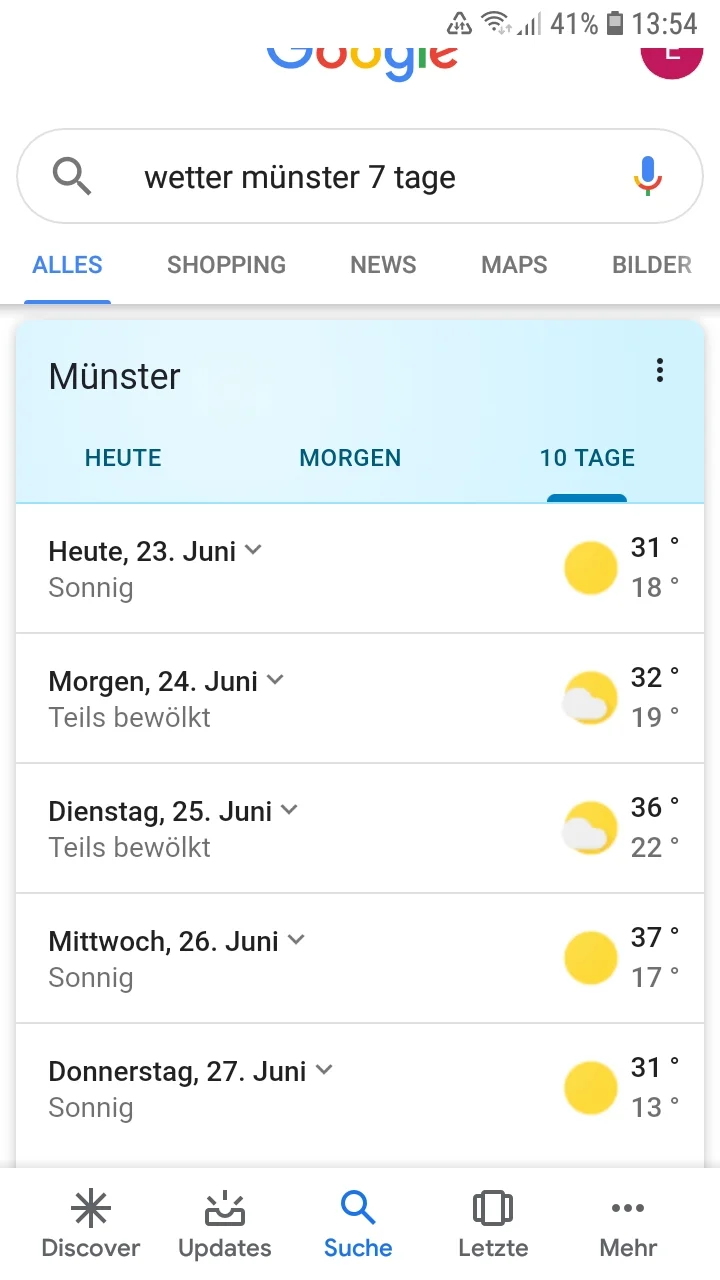
Task: Select the MORGEN weather tab
Action: point(350,458)
